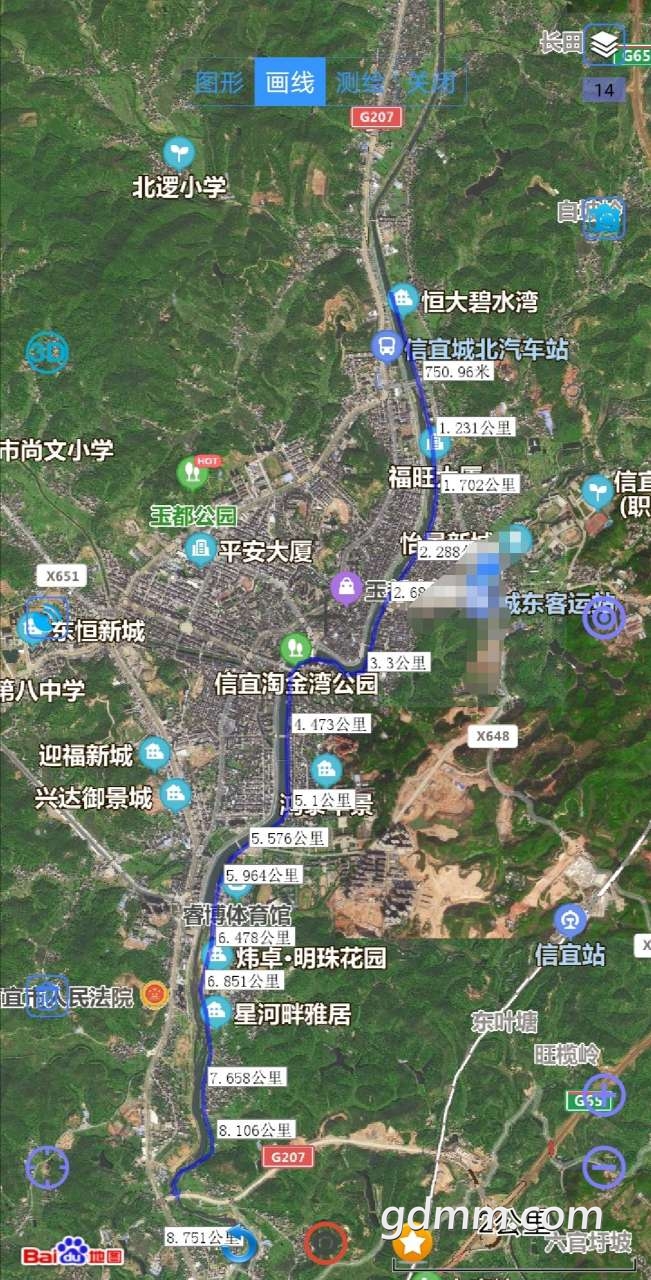Open the map layers icon
Image resolution: width=651 pixels, height=1280 pixels.
(603, 44)
